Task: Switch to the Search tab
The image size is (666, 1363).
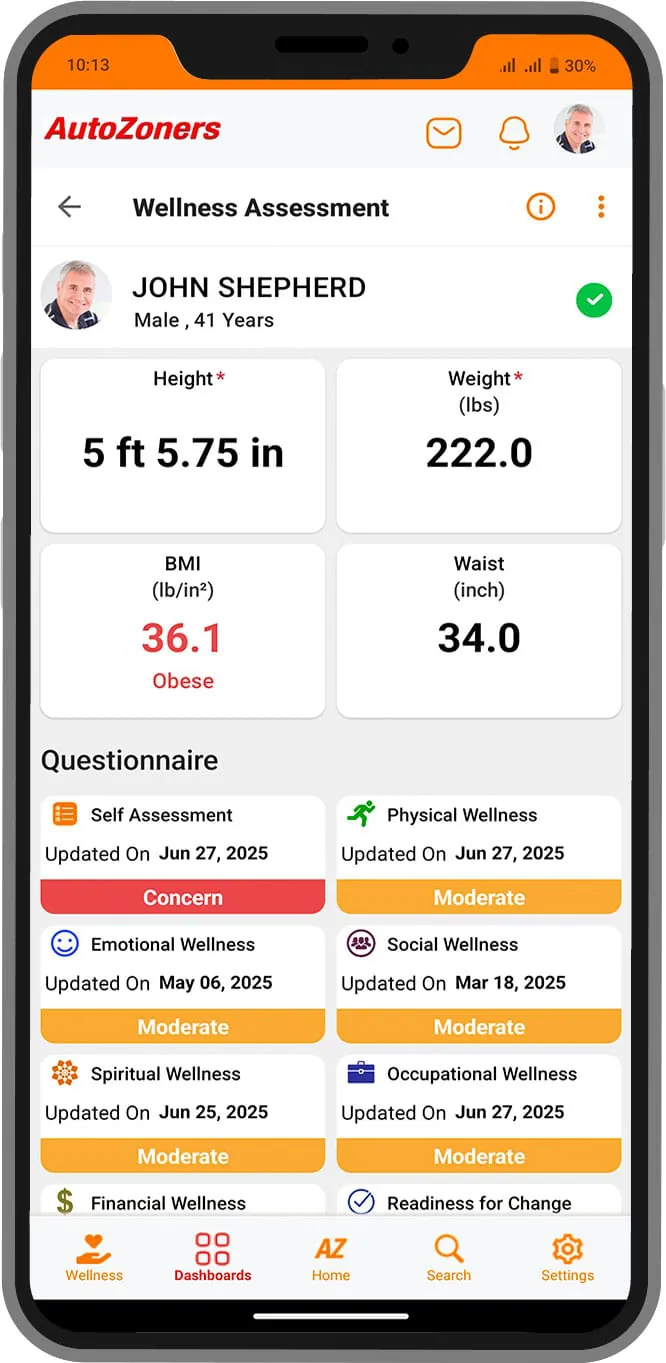Action: tap(449, 1257)
